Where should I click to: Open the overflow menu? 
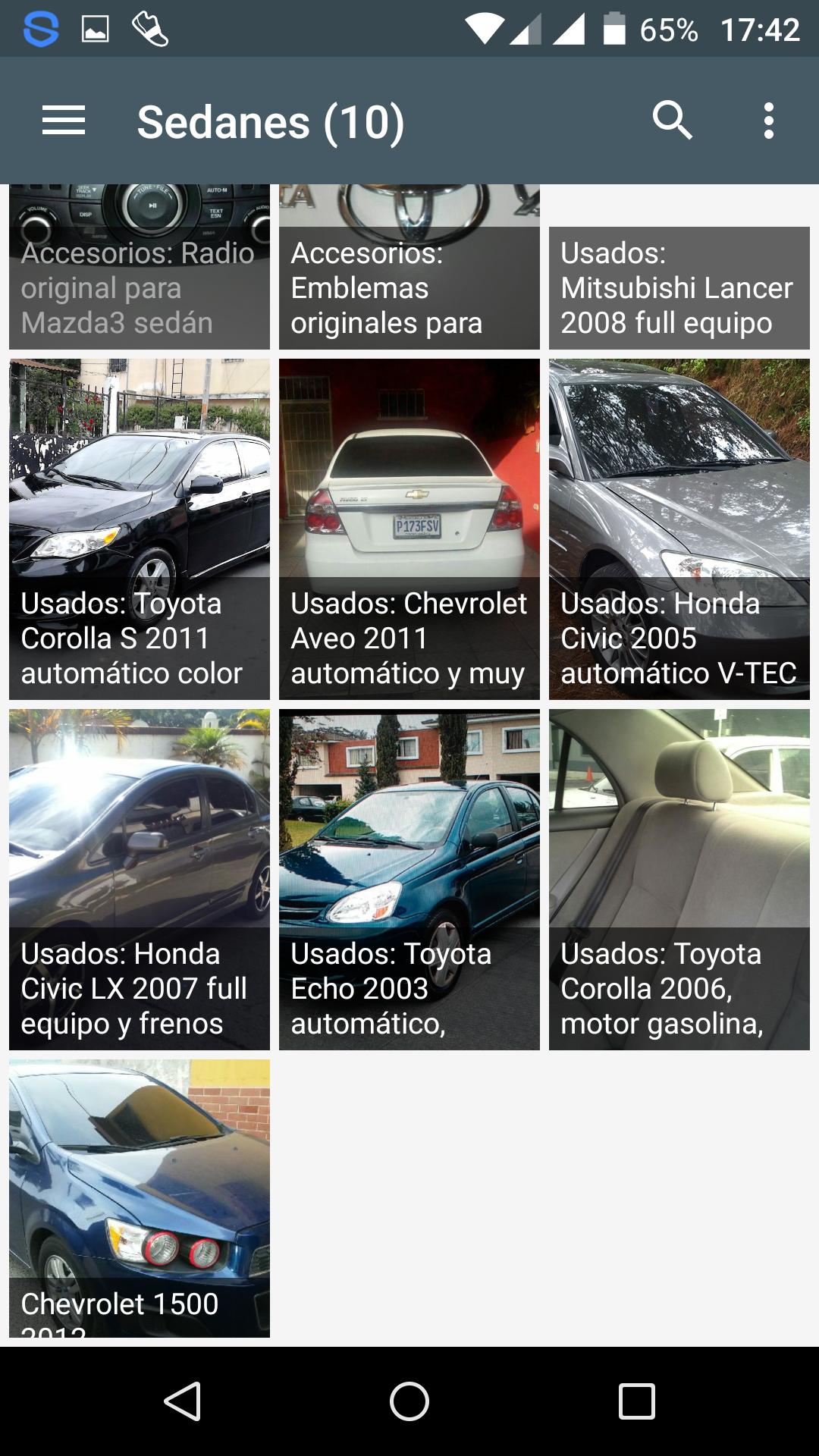[x=769, y=121]
